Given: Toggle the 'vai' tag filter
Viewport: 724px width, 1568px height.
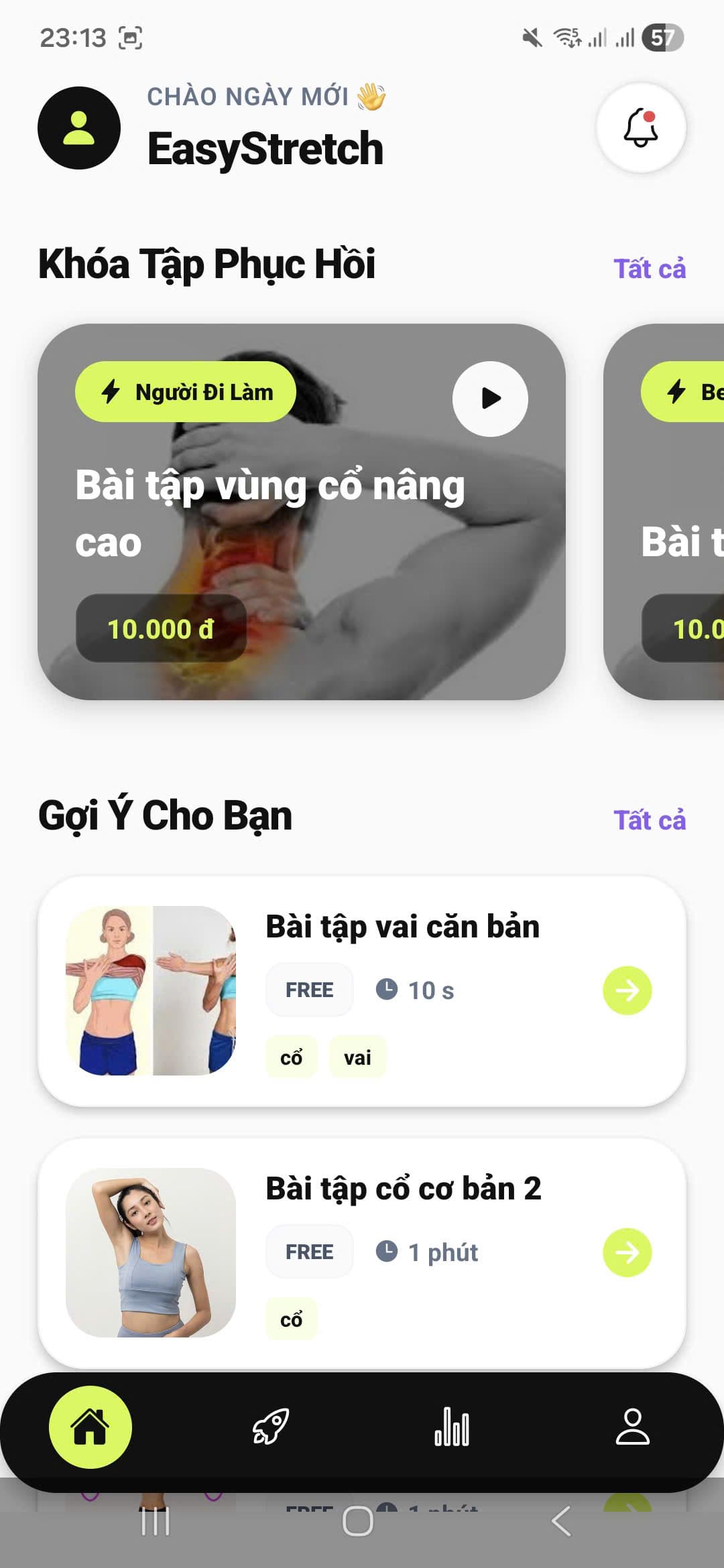Looking at the screenshot, I should pos(358,1057).
